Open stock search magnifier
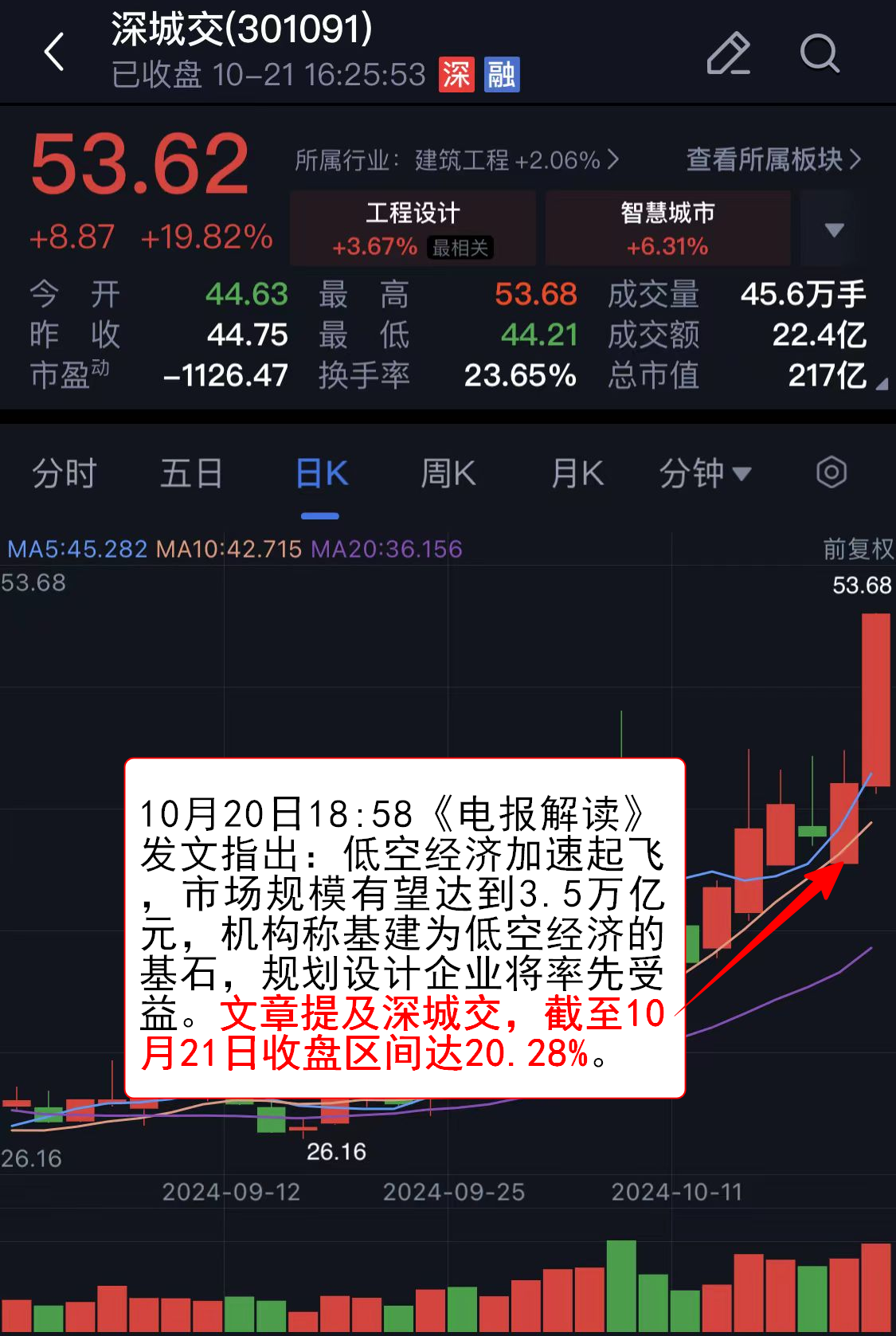Viewport: 896px width, 1336px height. coord(820,53)
